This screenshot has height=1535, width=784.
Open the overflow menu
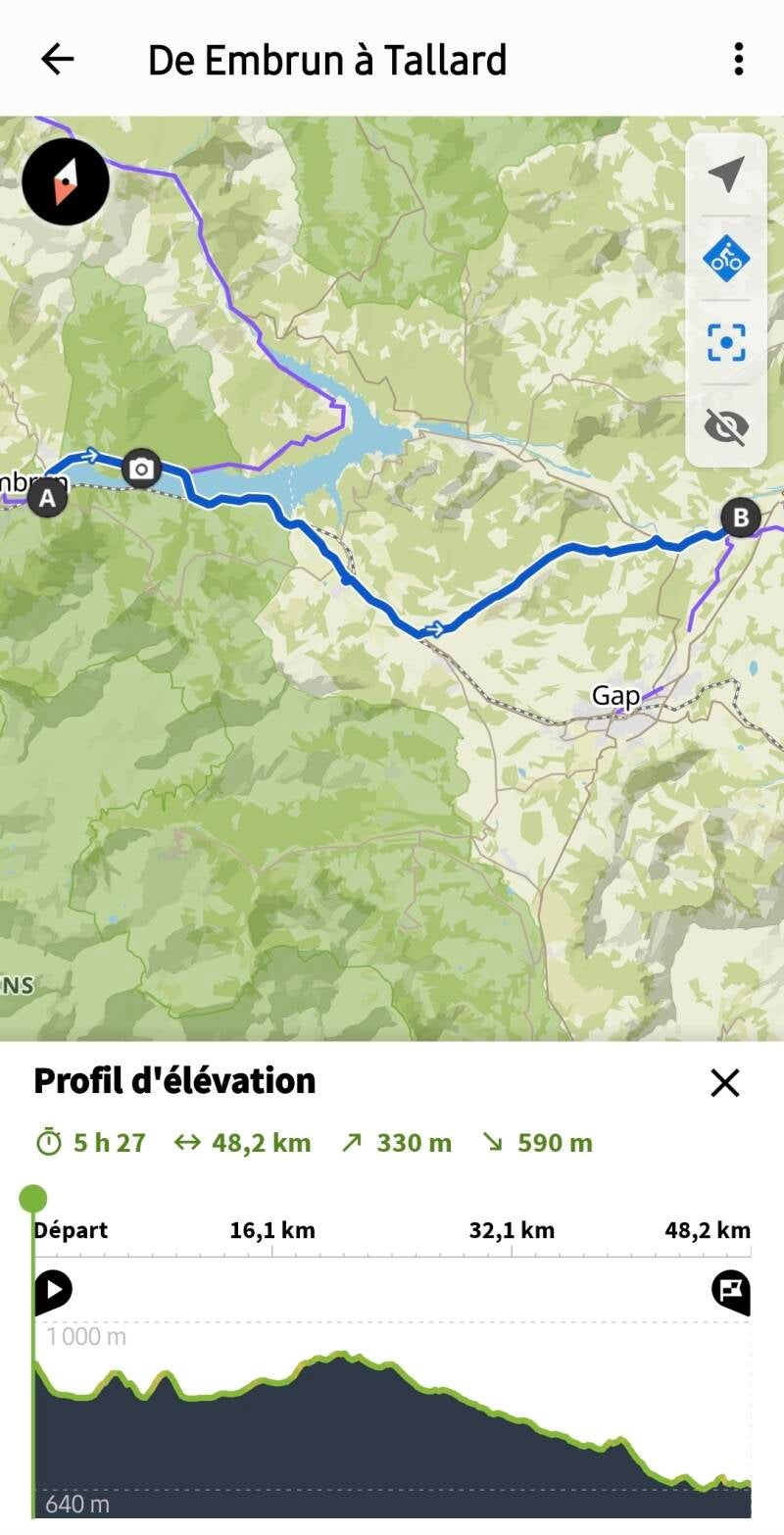[738, 59]
